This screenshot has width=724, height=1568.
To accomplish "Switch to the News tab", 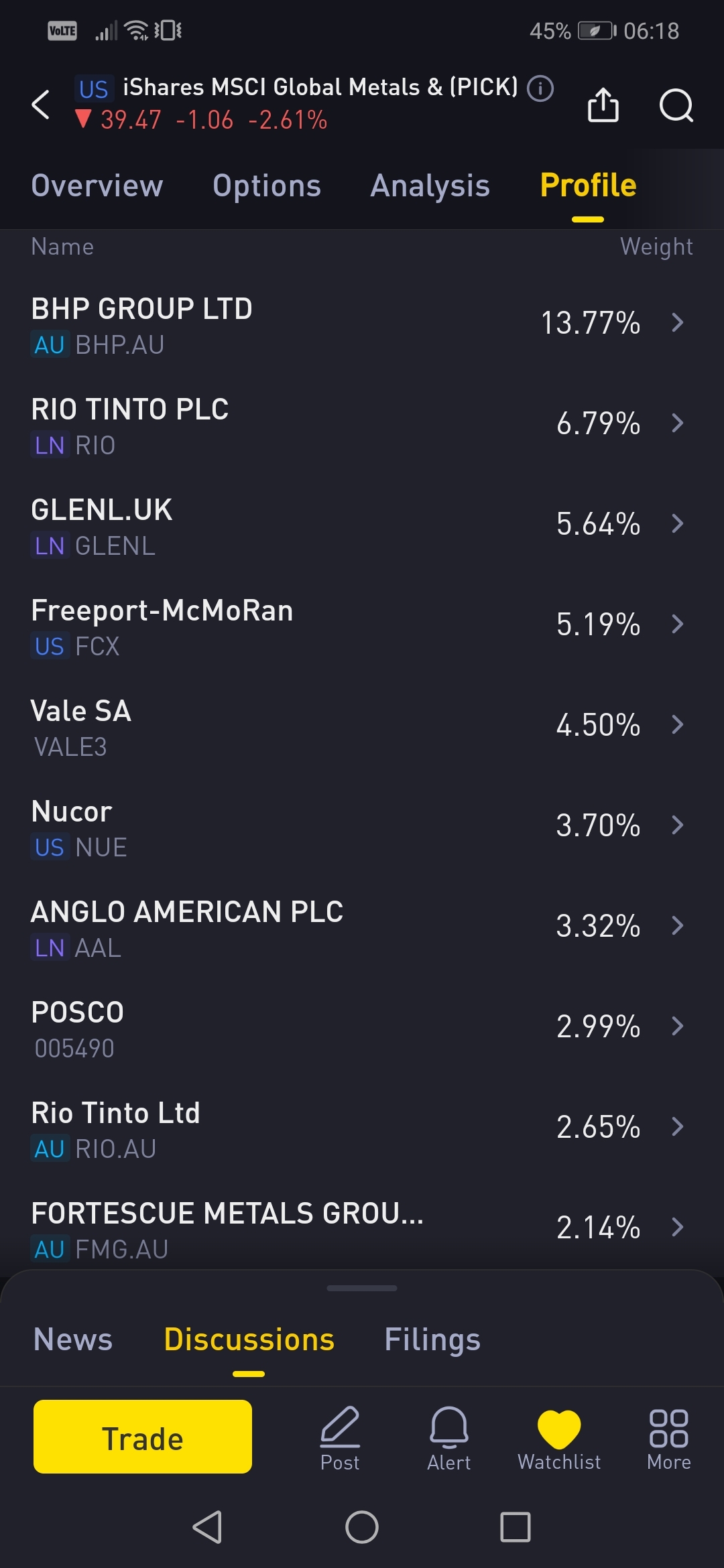I will pyautogui.click(x=73, y=1340).
